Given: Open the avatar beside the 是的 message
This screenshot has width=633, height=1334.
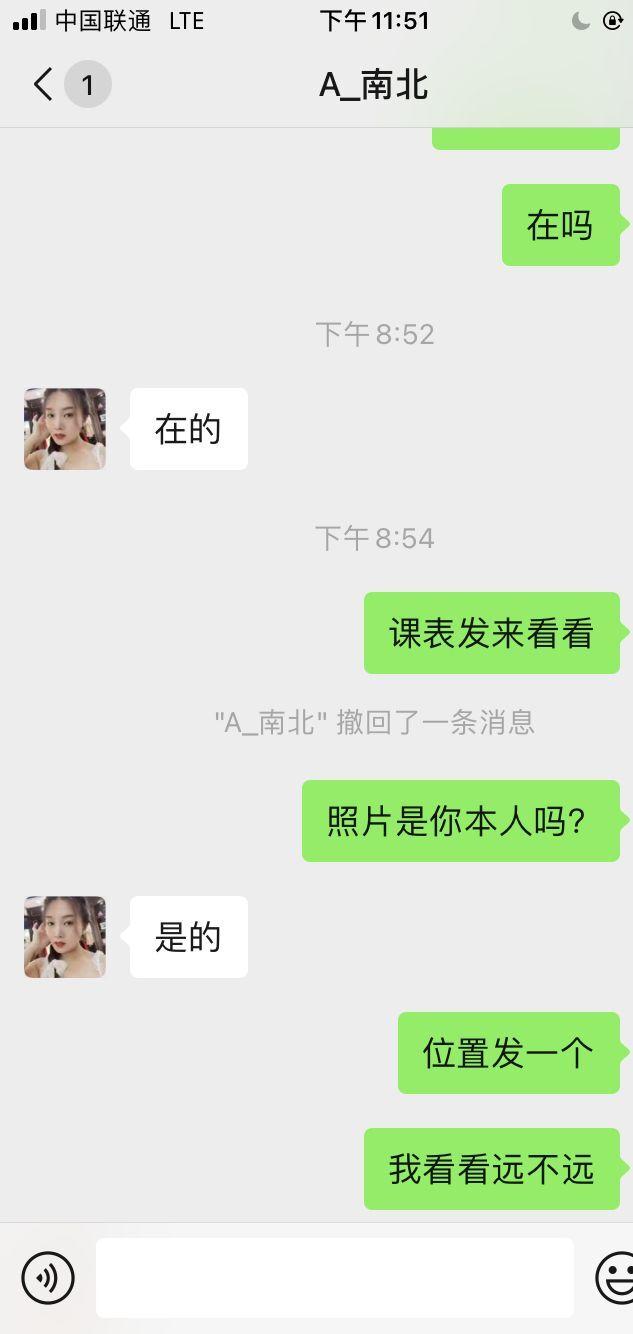Looking at the screenshot, I should pos(65,937).
